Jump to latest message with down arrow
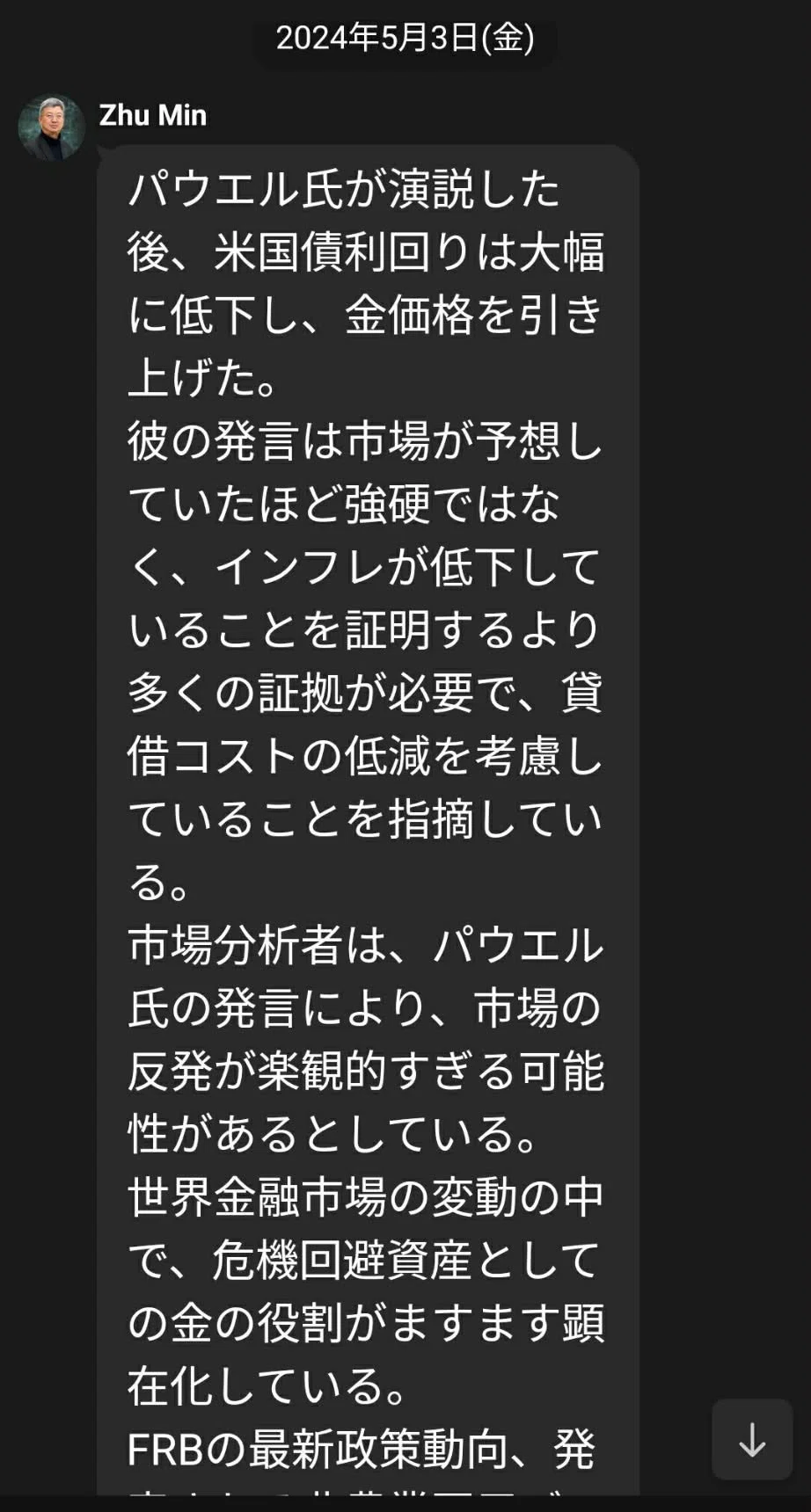Image resolution: width=811 pixels, height=1512 pixels. 752,1439
